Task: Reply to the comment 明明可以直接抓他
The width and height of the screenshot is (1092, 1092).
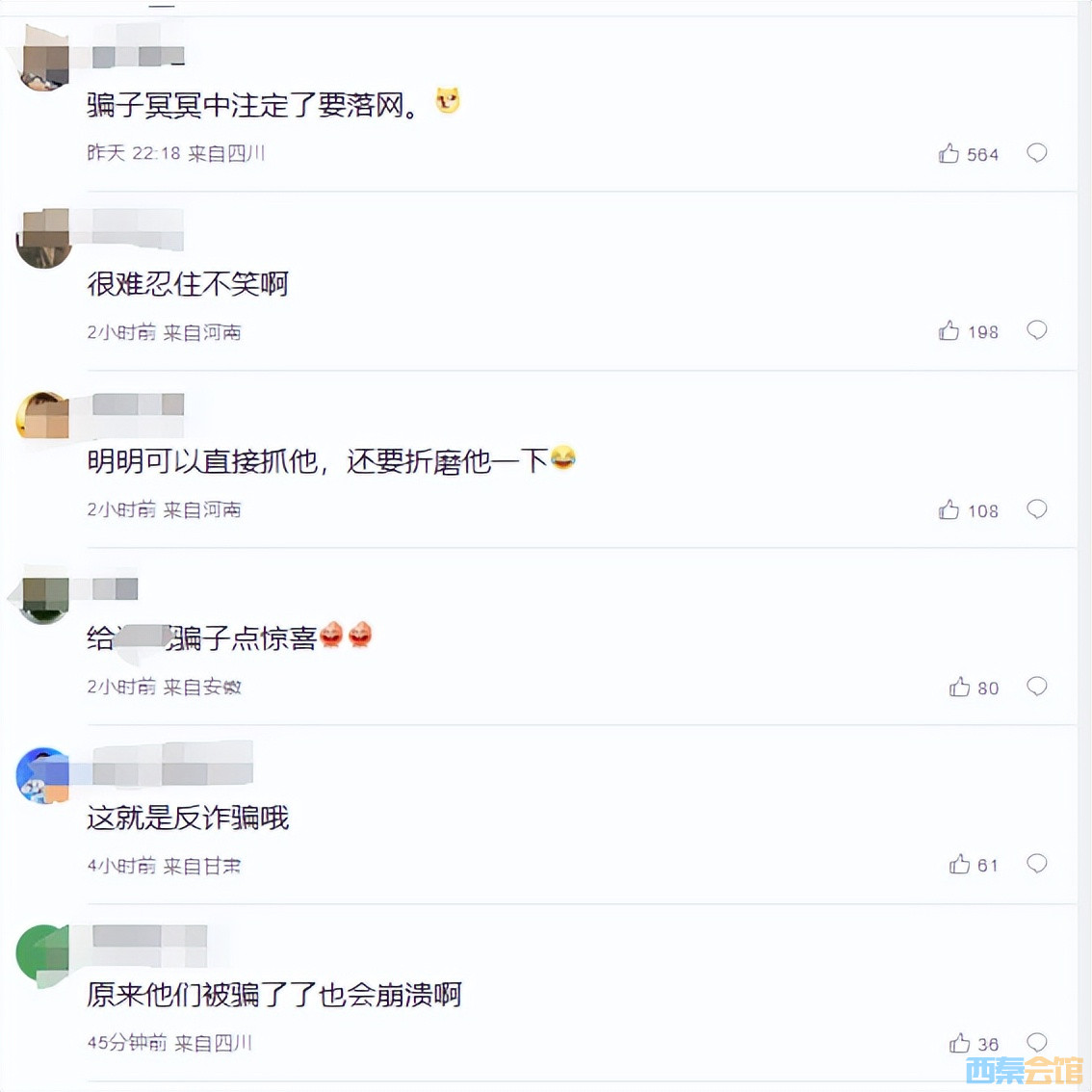Action: [x=1036, y=509]
